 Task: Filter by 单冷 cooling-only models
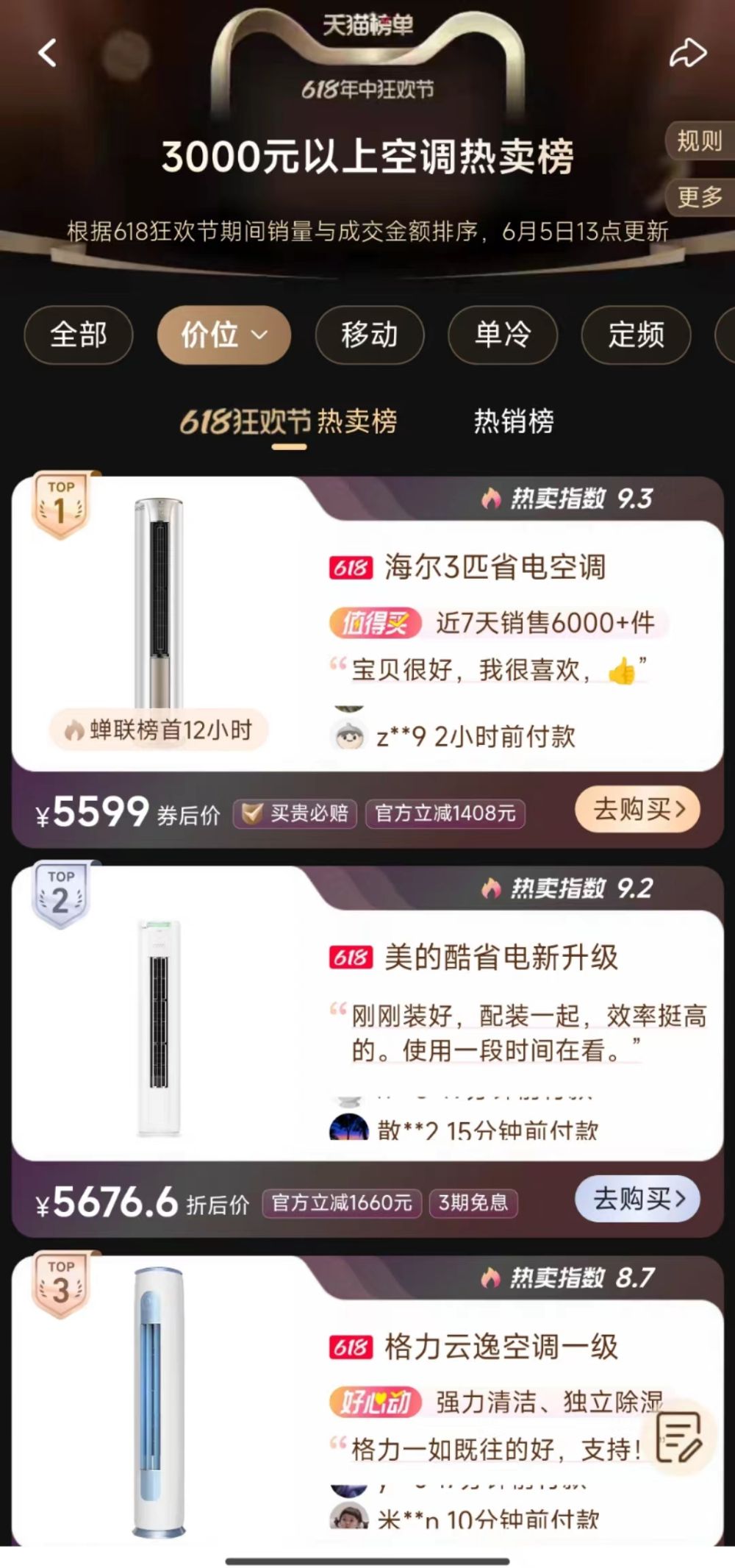coord(503,335)
